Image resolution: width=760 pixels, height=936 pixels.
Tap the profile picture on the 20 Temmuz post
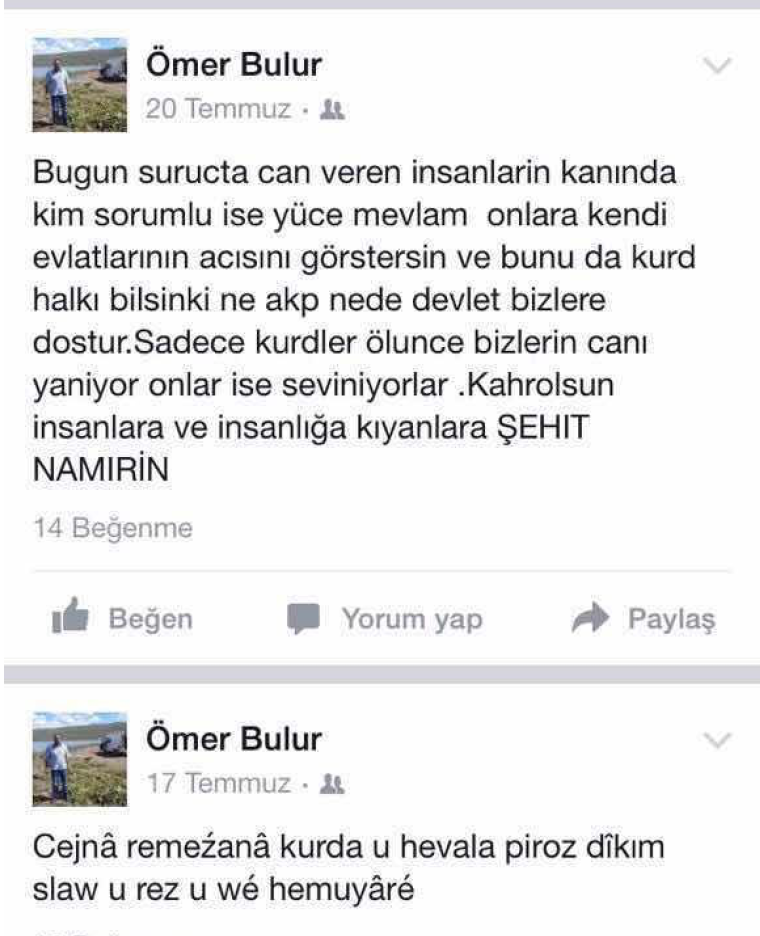81,85
